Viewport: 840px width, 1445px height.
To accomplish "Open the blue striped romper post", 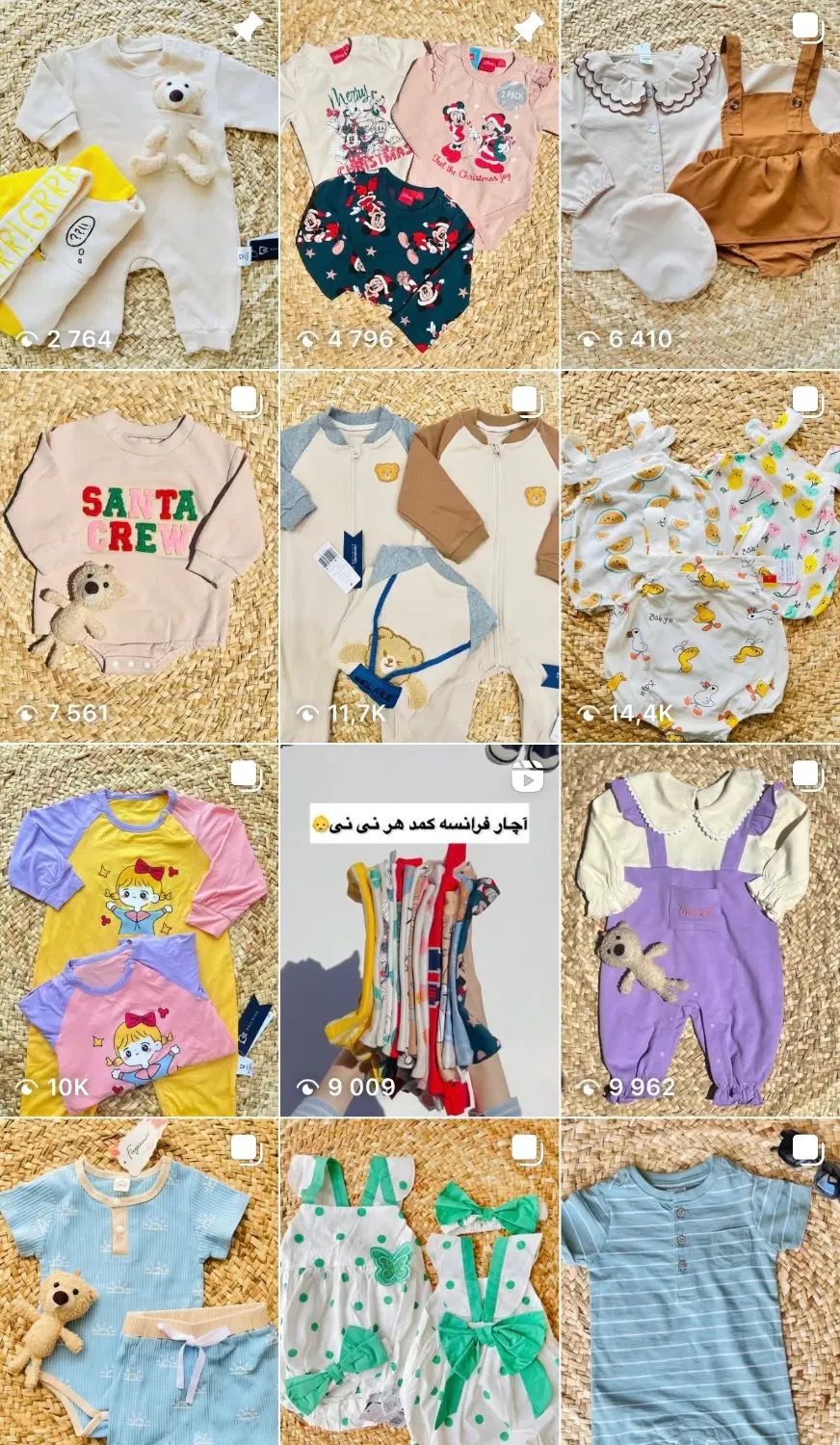I will click(700, 1281).
